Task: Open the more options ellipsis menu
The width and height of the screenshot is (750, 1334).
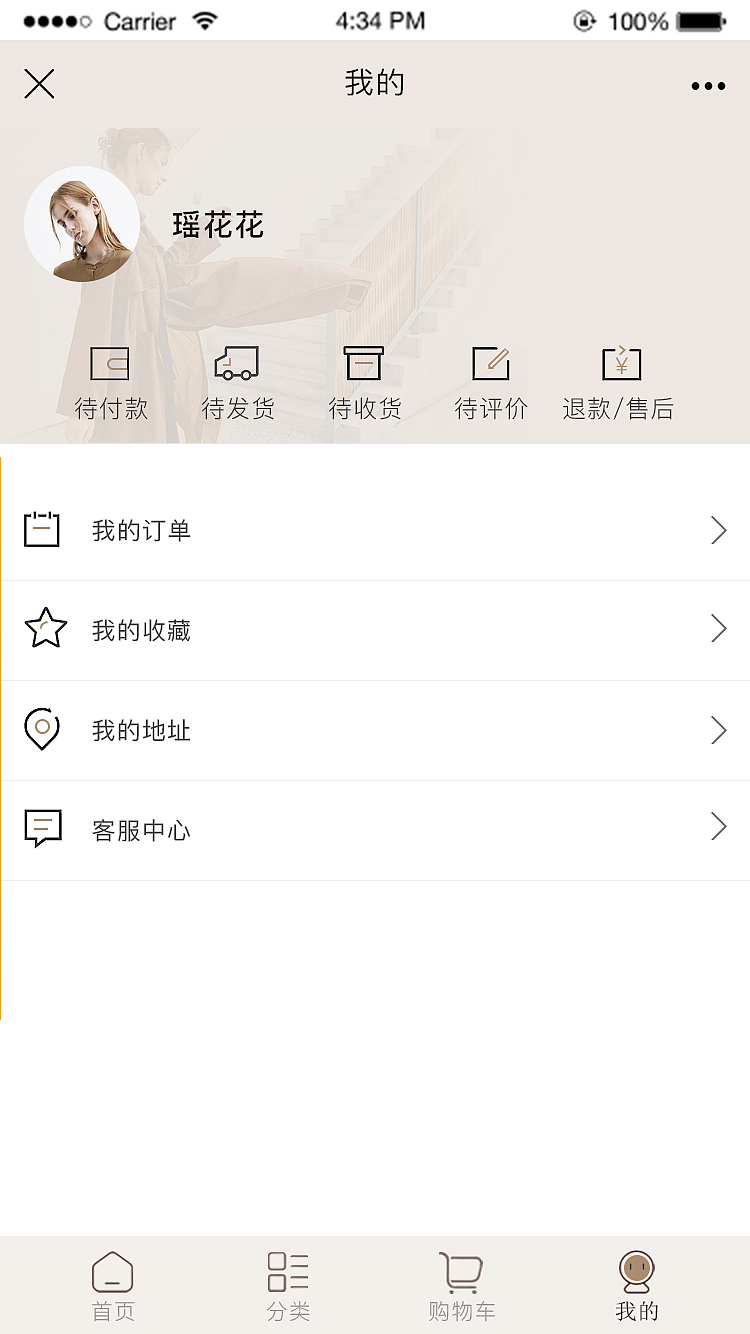Action: [709, 84]
